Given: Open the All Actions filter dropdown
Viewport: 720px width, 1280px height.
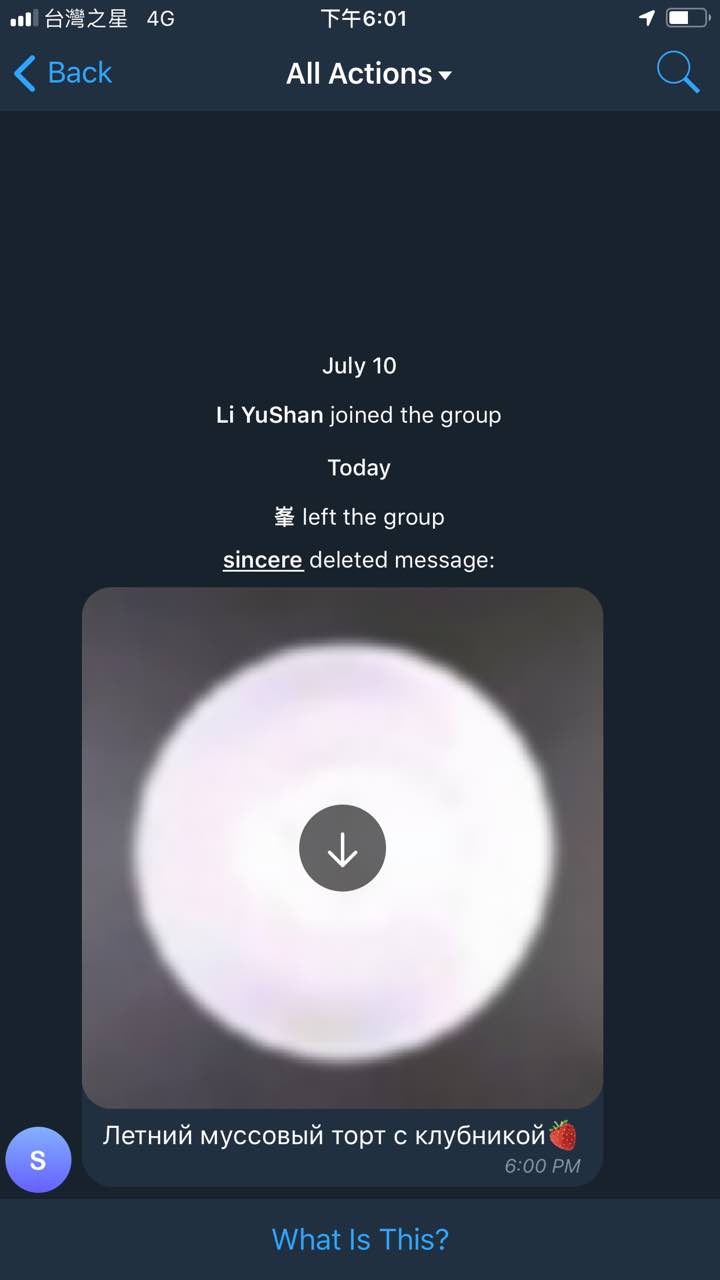Looking at the screenshot, I should [x=368, y=74].
